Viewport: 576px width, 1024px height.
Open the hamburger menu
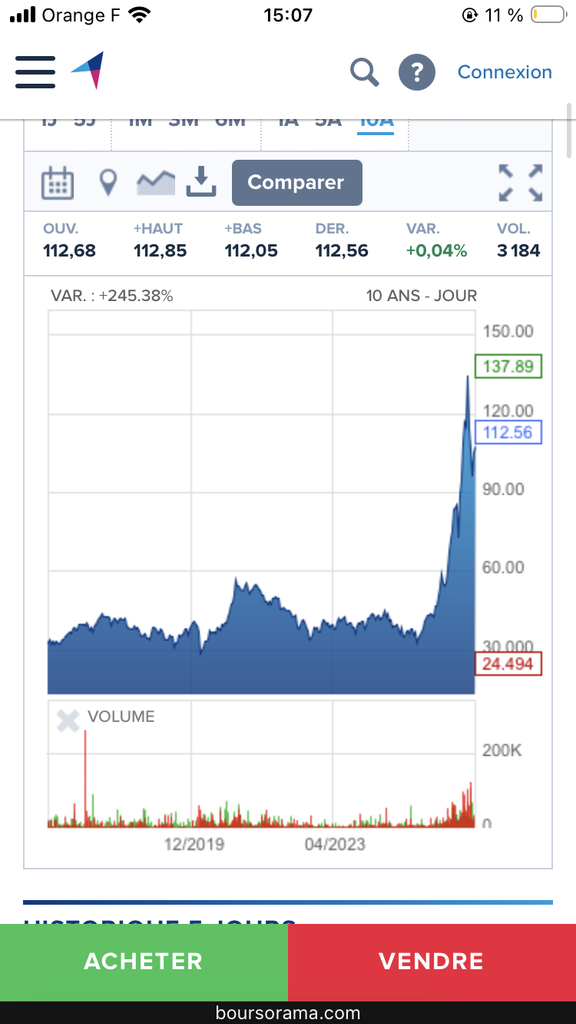pos(35,72)
